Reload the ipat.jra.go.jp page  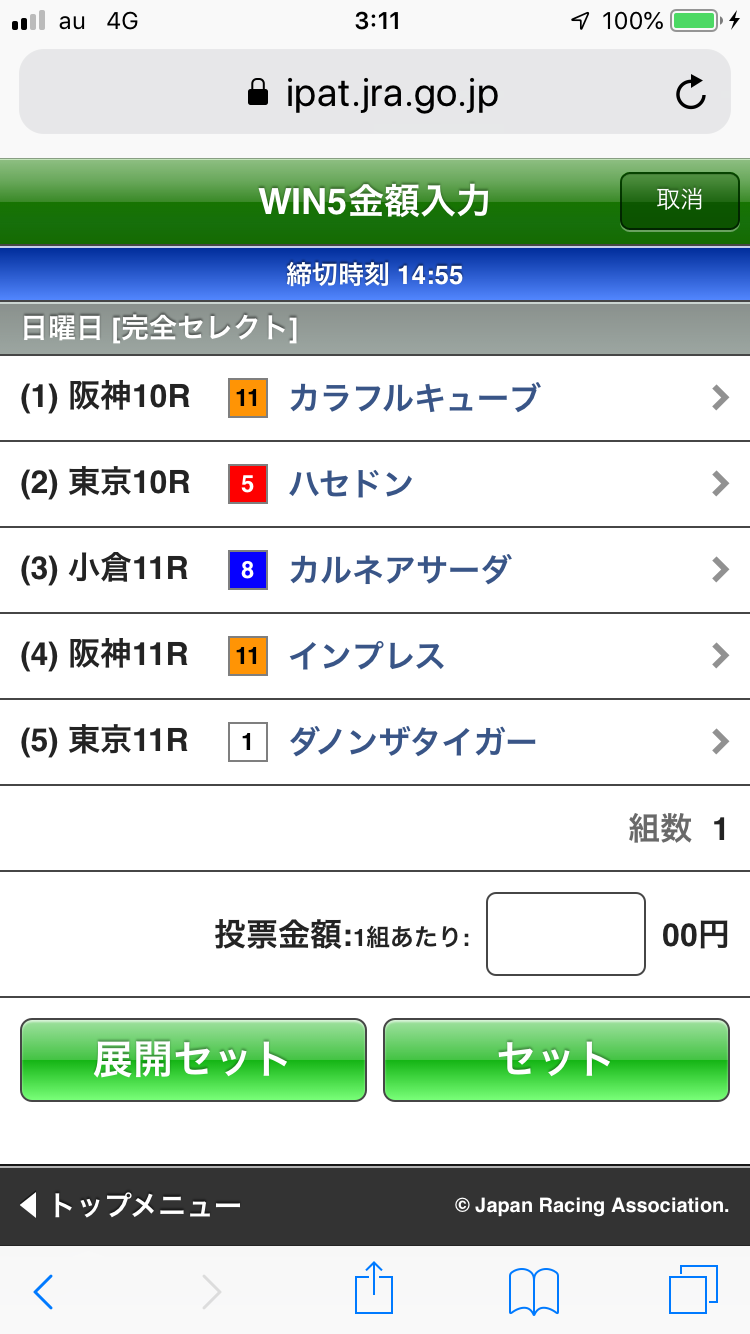[x=692, y=93]
